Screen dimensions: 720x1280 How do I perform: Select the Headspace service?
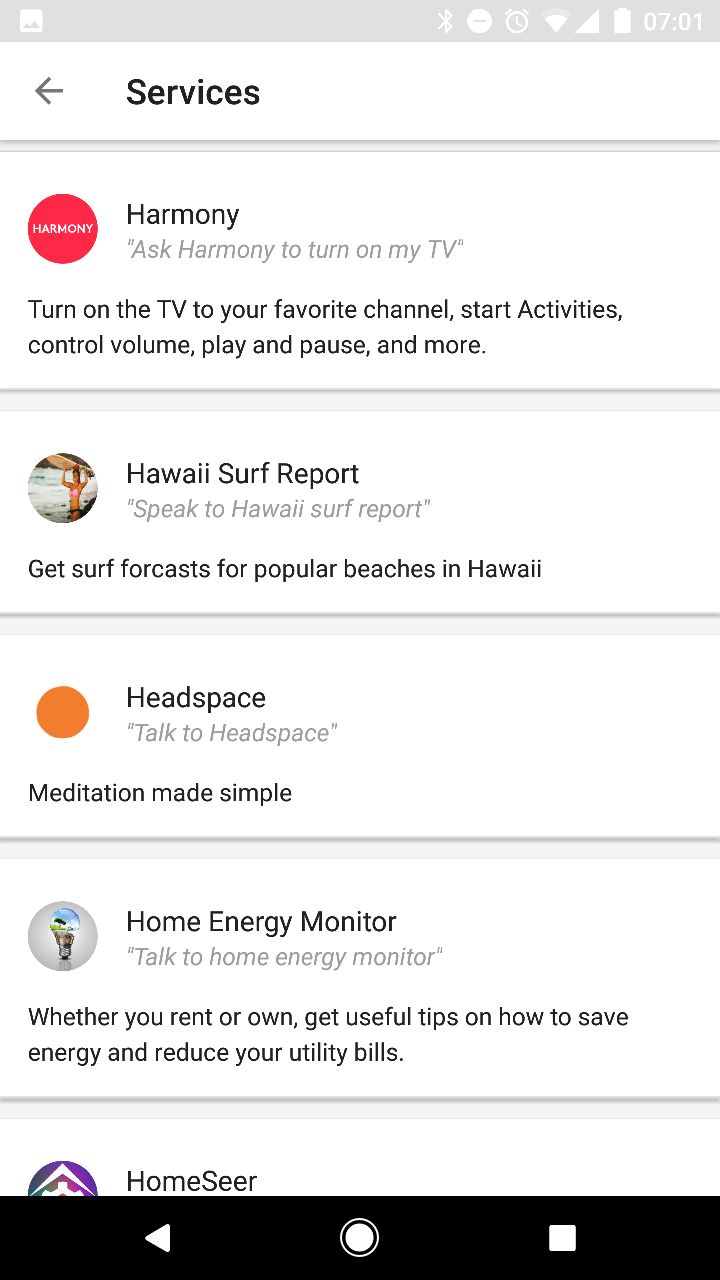360,736
